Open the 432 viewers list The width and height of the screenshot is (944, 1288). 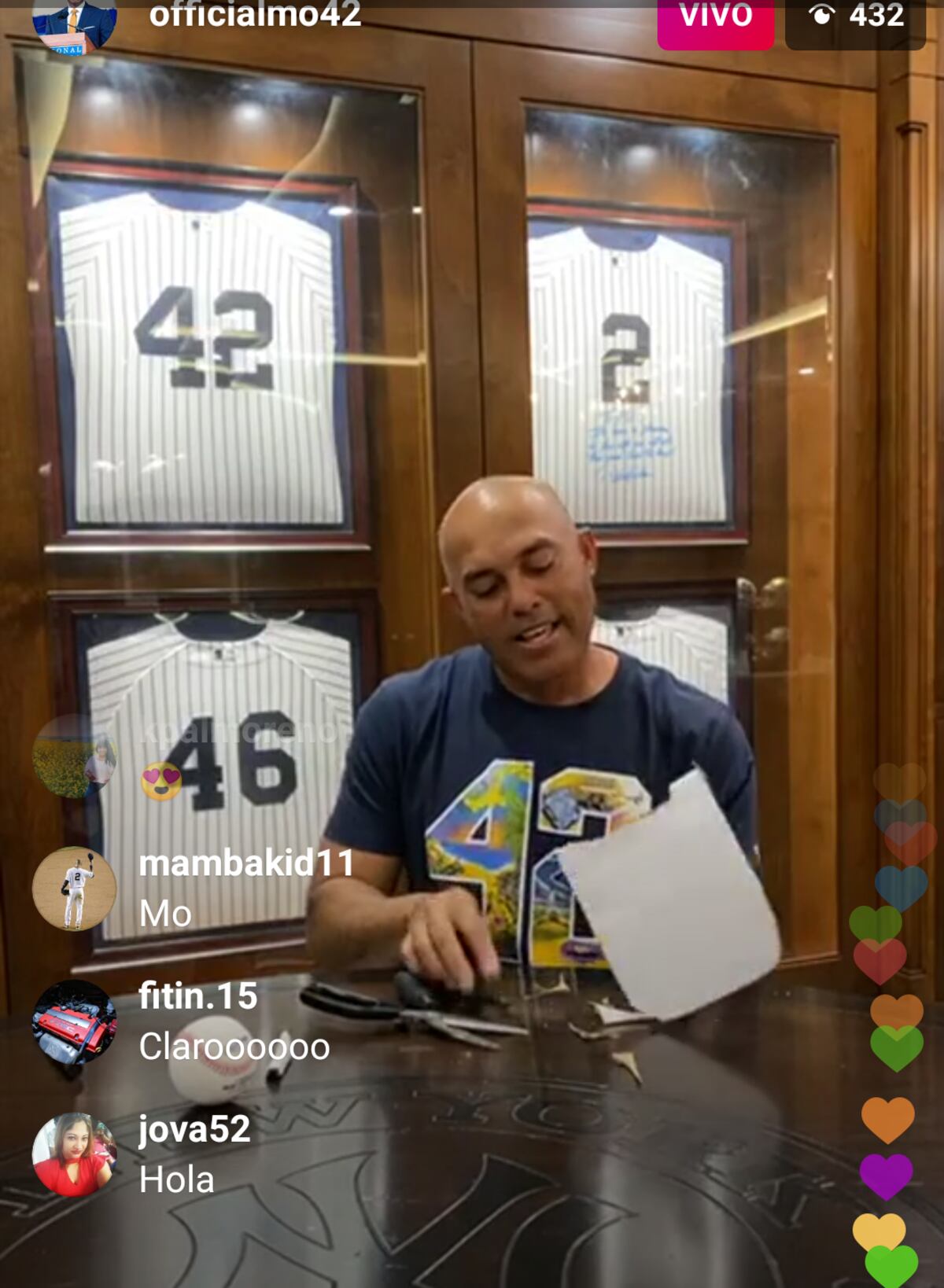click(x=856, y=19)
